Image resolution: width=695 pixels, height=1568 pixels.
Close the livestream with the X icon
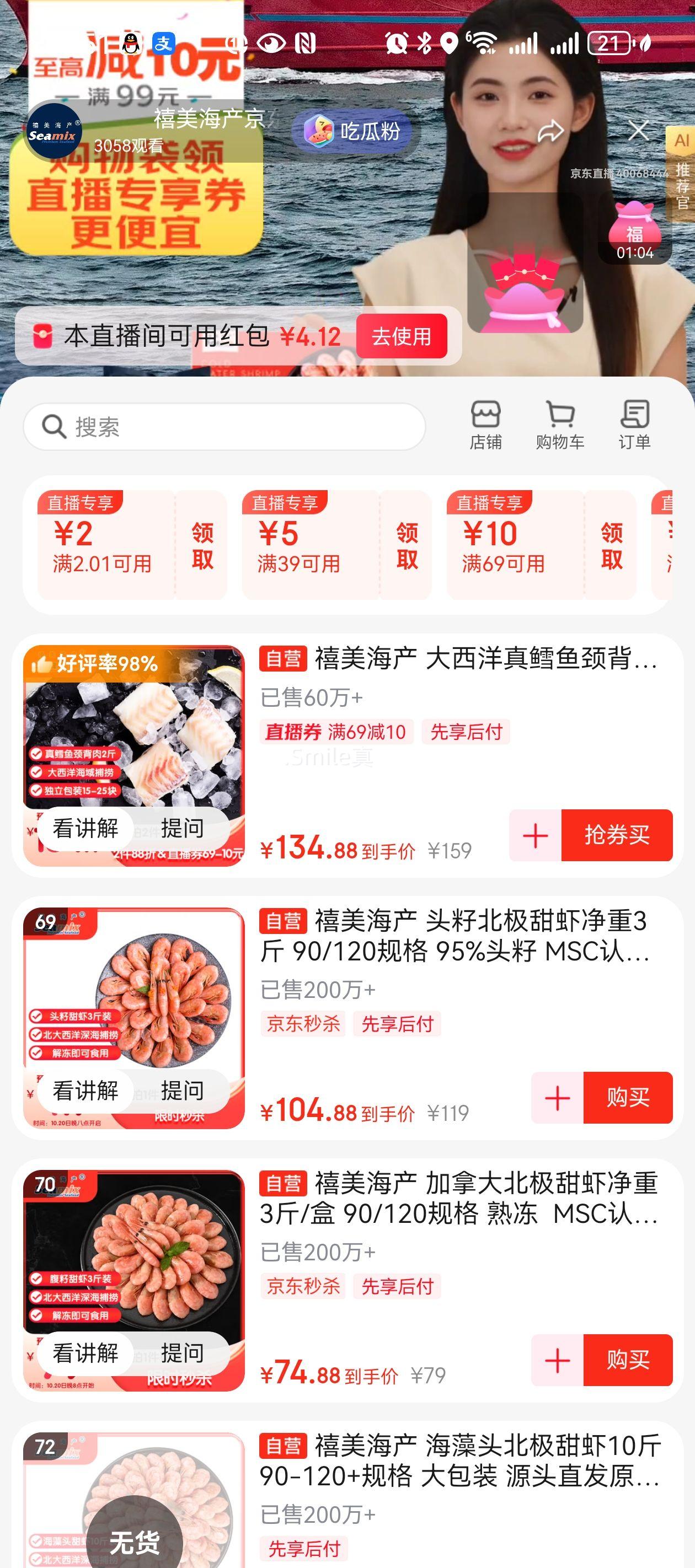638,130
